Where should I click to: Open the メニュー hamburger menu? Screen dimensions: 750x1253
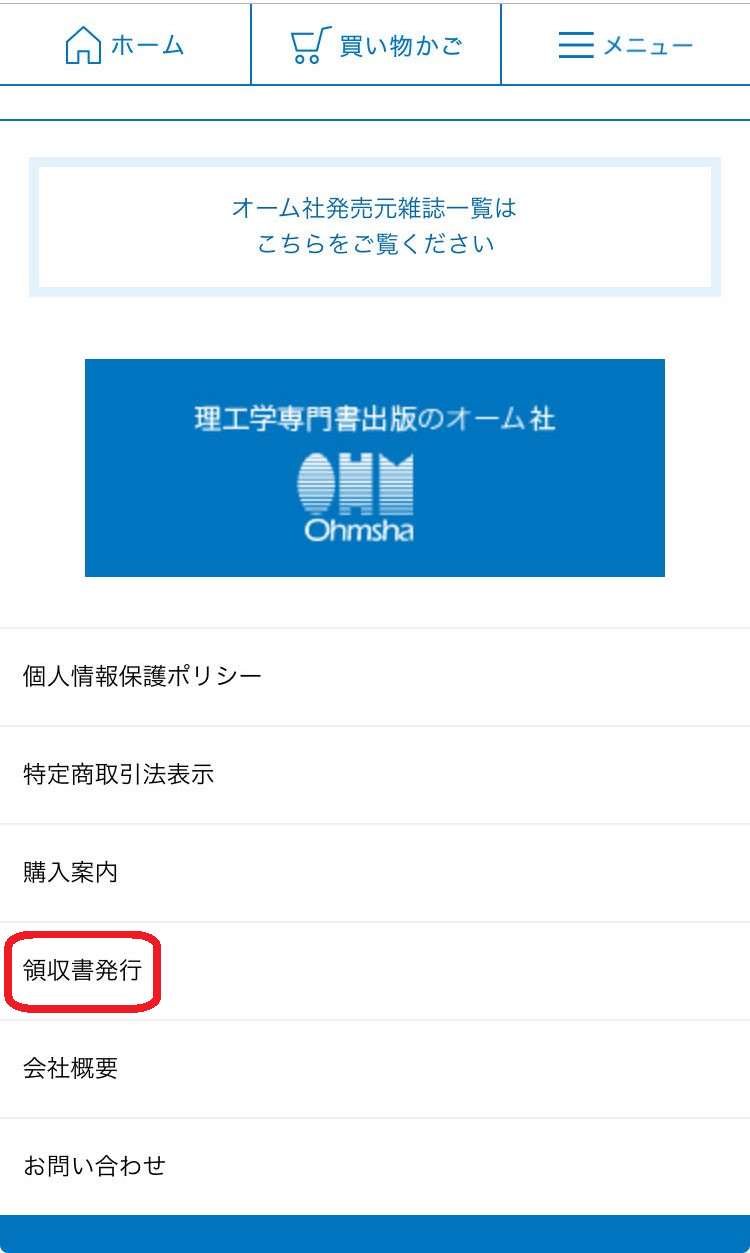click(626, 45)
